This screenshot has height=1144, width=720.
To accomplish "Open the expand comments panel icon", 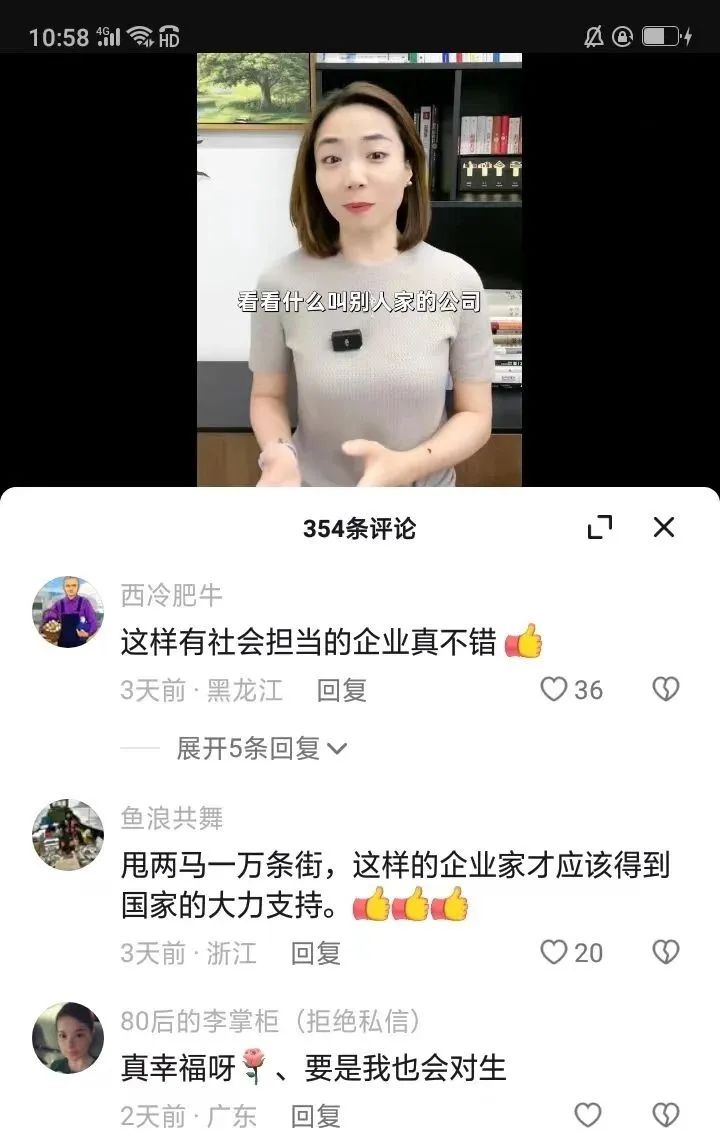I will 601,527.
